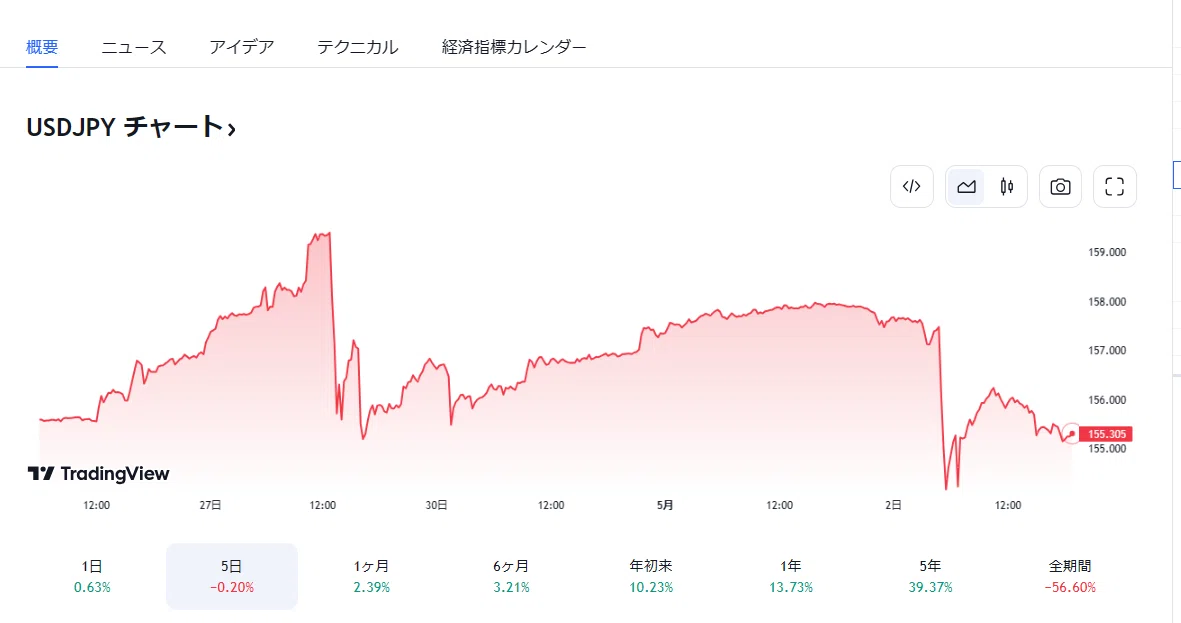Choose the 1ヶ月 range

point(371,576)
